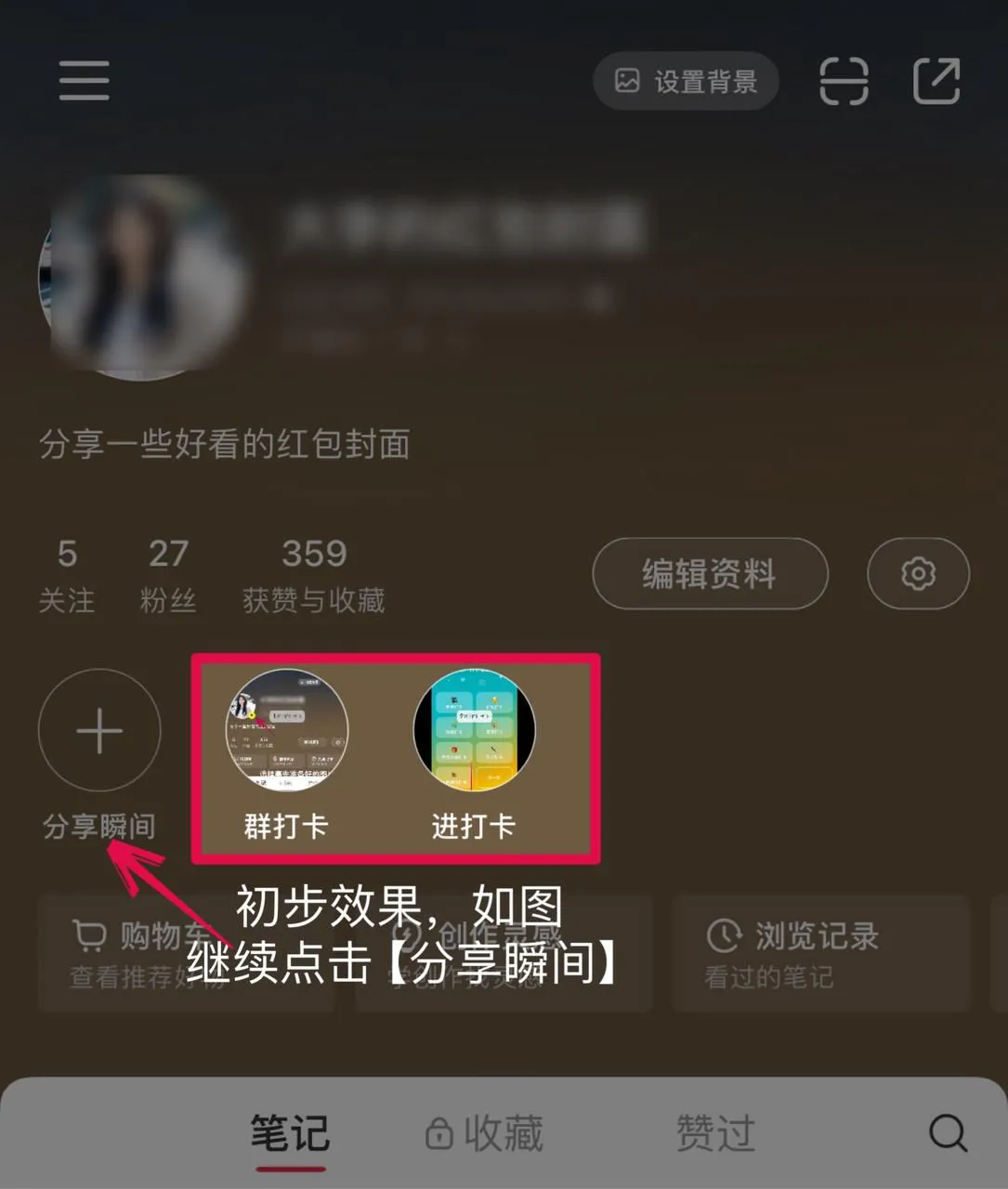Open 浏览记录 browsing history

pyautogui.click(x=819, y=953)
